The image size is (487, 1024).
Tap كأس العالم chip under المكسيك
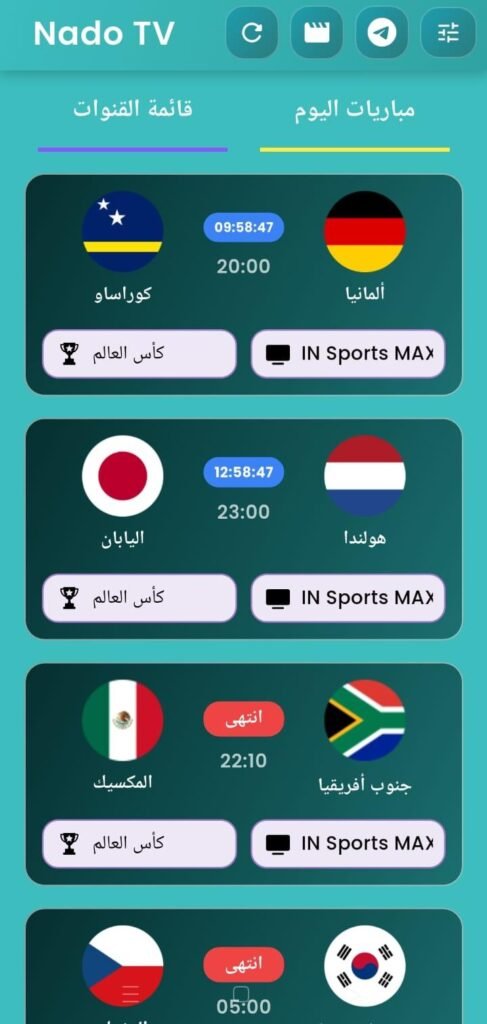coord(139,844)
